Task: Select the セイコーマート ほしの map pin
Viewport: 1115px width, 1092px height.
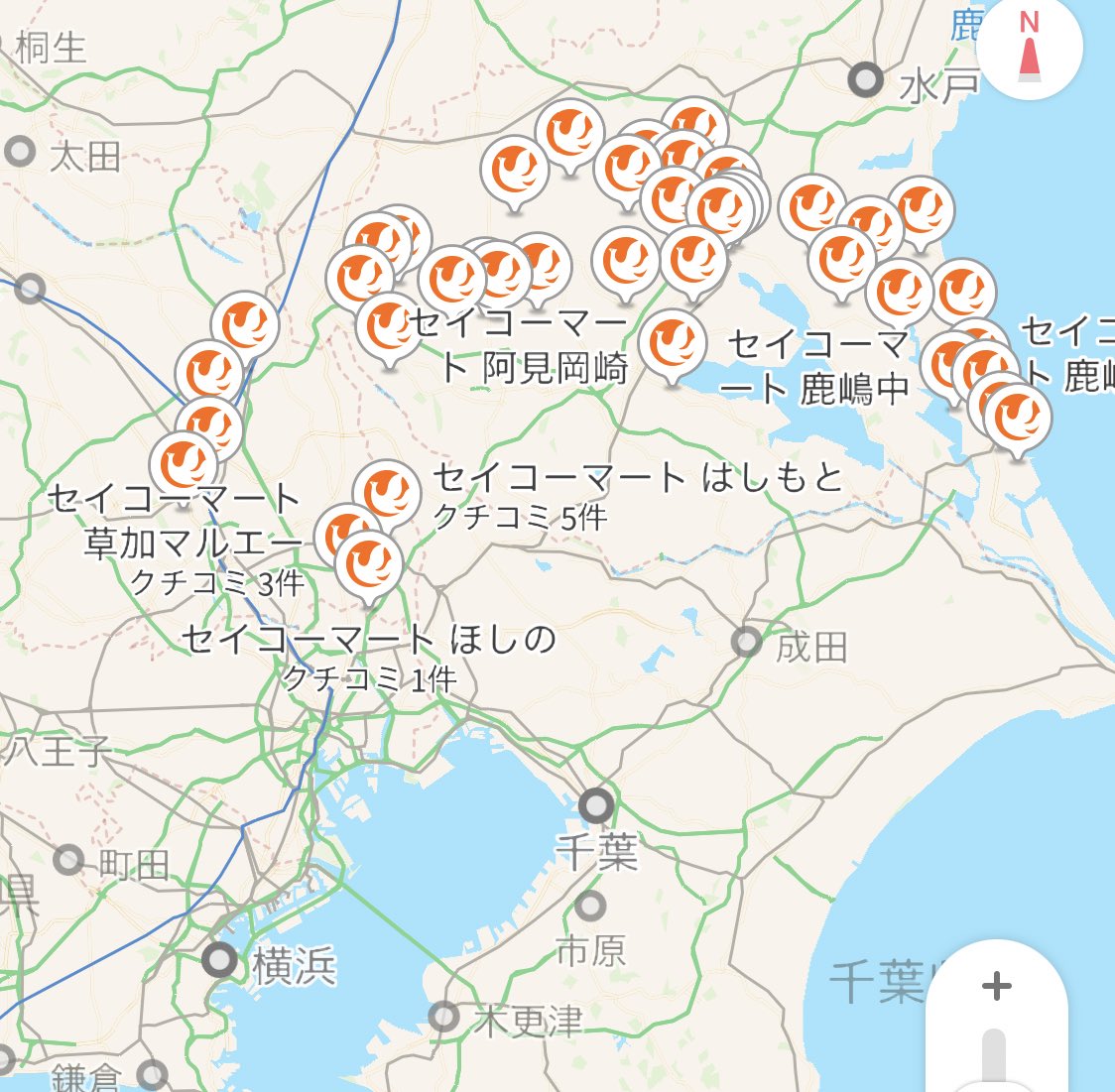Action: click(x=369, y=567)
